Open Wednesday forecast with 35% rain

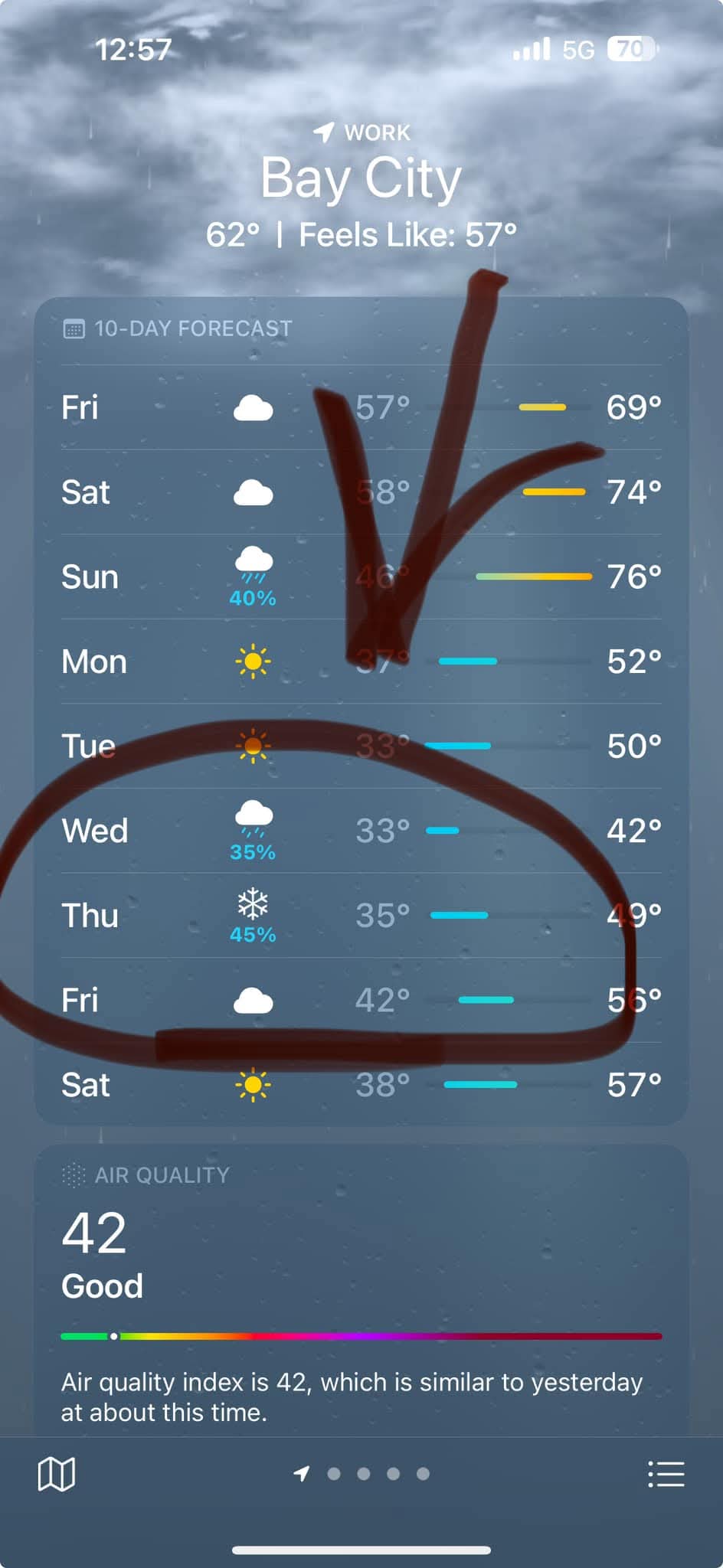pyautogui.click(x=361, y=831)
